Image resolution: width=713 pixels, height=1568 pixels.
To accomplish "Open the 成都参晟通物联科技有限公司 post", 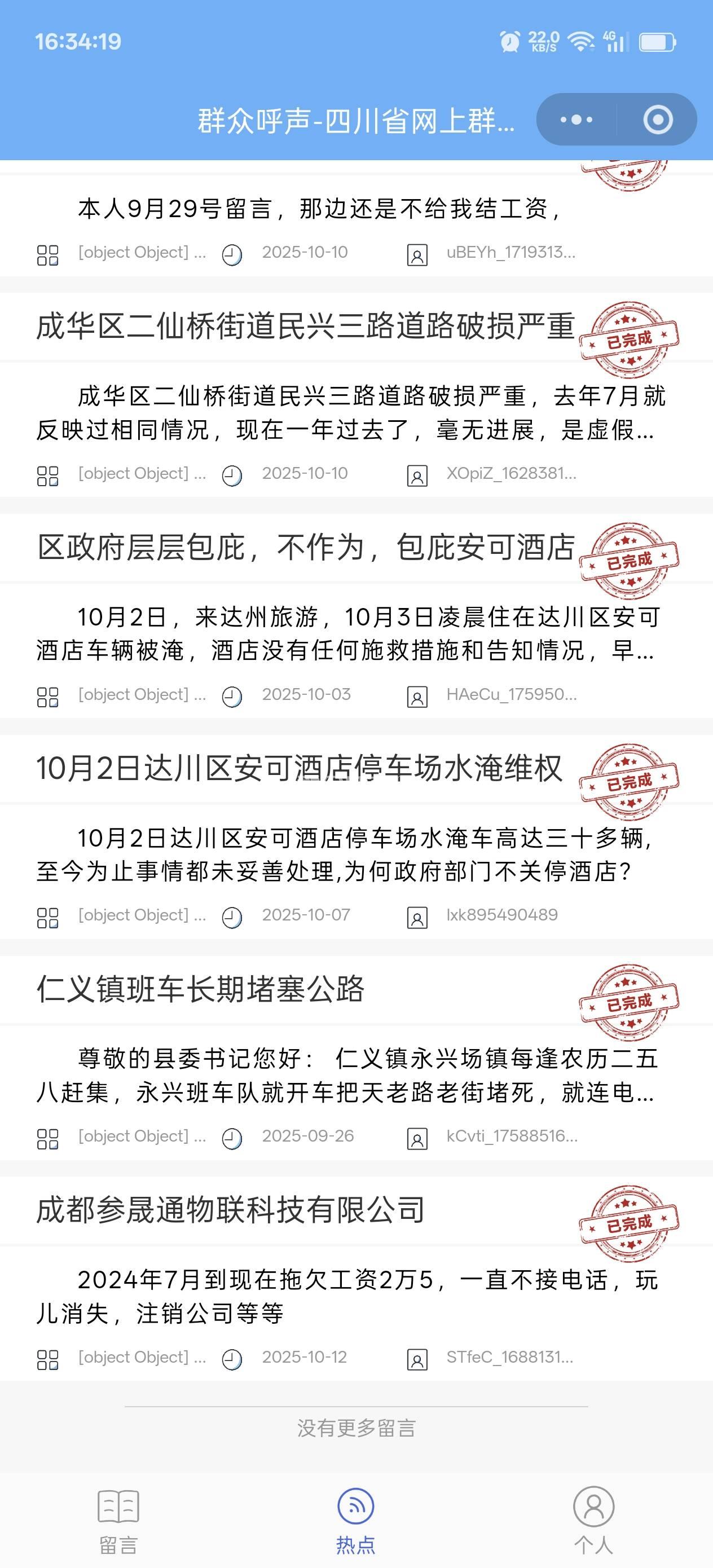I will click(x=230, y=1210).
